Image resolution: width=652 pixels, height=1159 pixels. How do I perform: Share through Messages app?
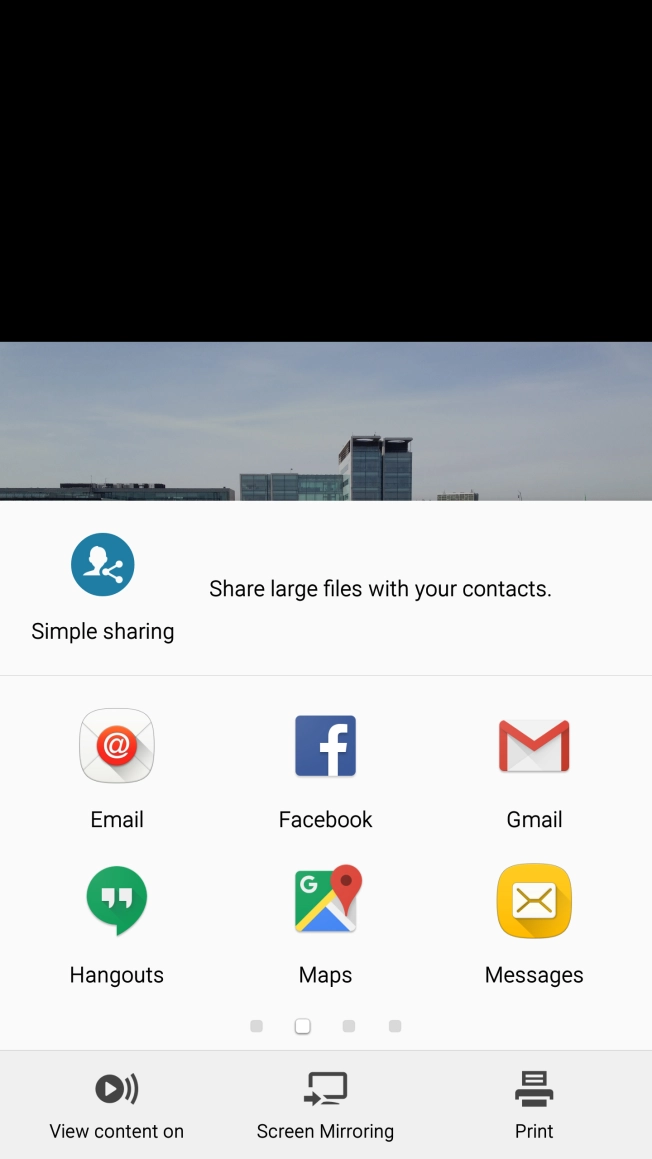coord(534,925)
